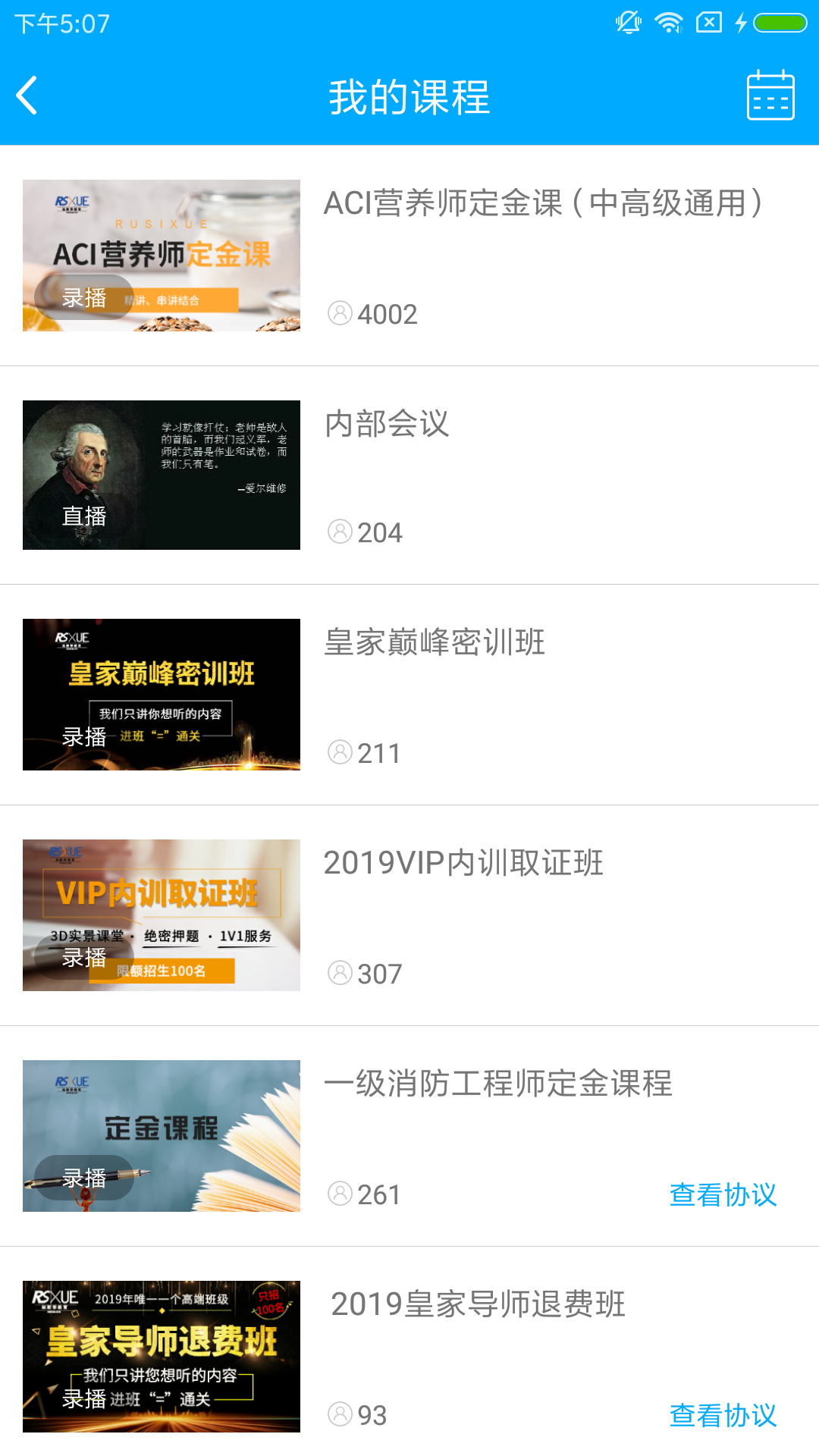Tap the 皇家巅峰密训班 thumbnail

pyautogui.click(x=161, y=693)
